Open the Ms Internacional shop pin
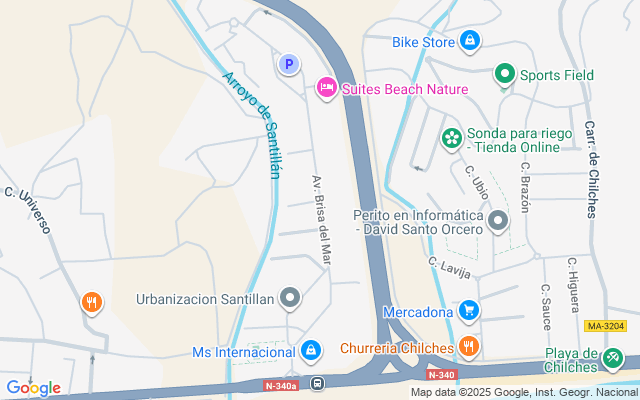640x400 pixels. [311, 350]
